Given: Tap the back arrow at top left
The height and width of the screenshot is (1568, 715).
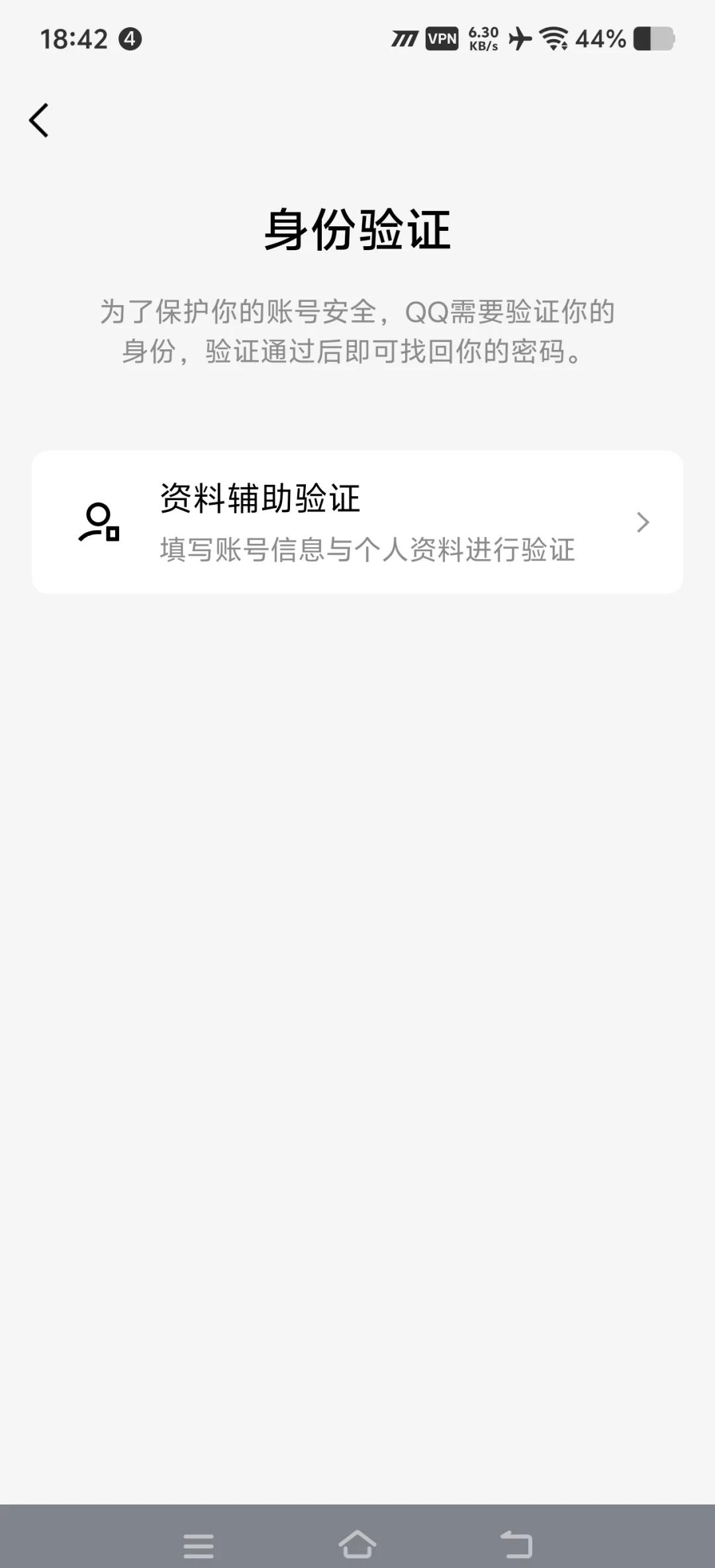Looking at the screenshot, I should click(x=39, y=120).
